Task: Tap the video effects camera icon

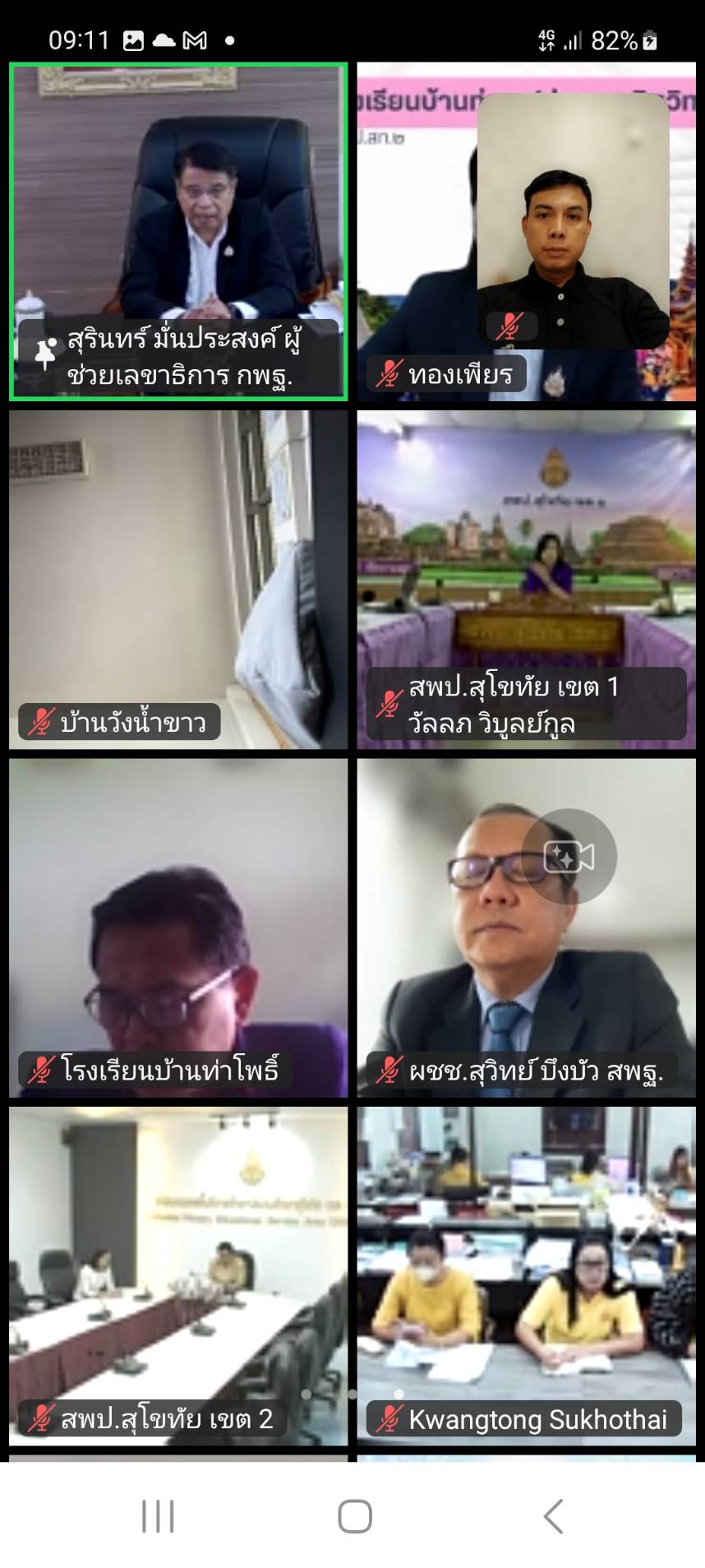Action: (x=569, y=857)
